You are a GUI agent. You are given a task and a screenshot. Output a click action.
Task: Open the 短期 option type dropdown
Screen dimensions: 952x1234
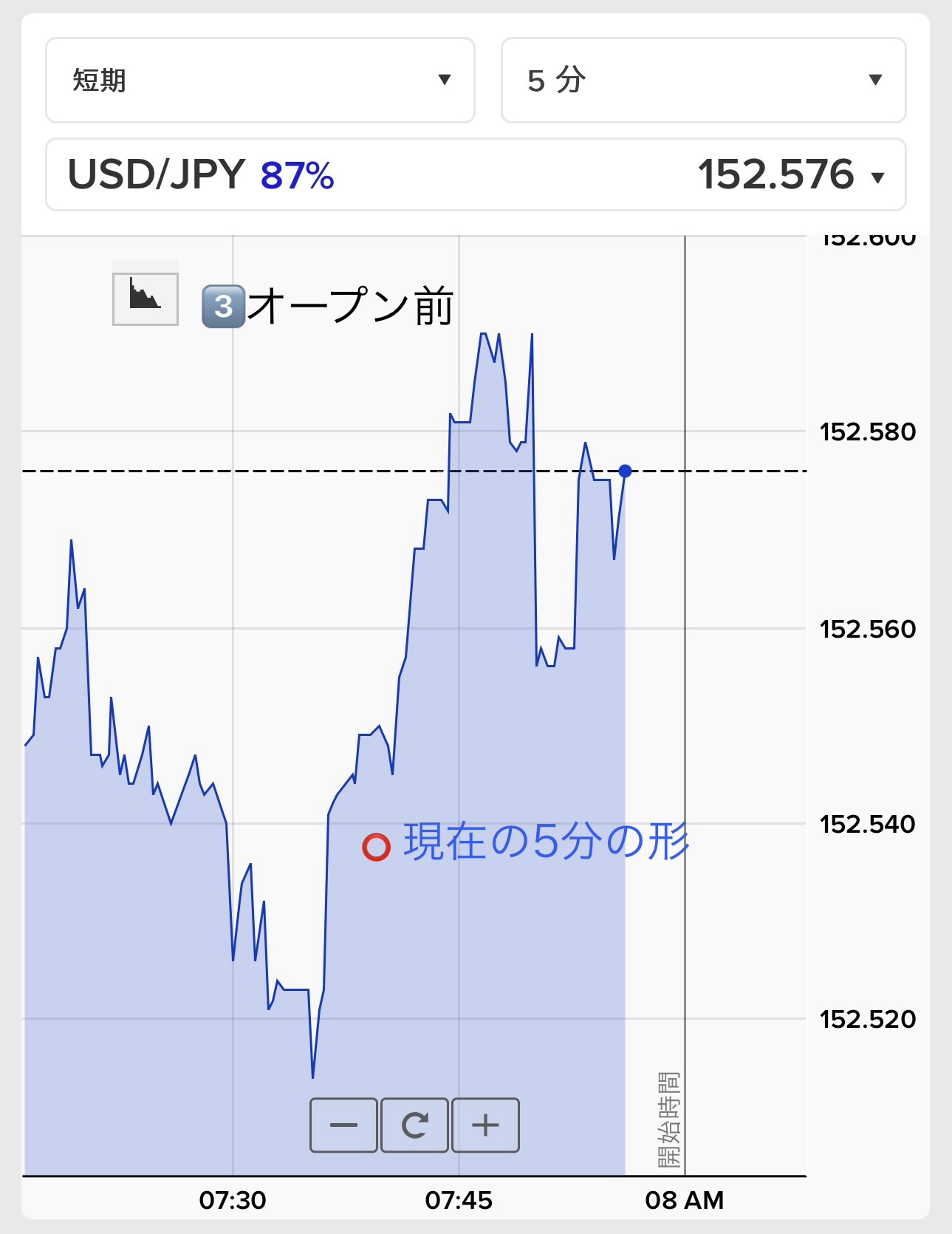click(x=260, y=81)
